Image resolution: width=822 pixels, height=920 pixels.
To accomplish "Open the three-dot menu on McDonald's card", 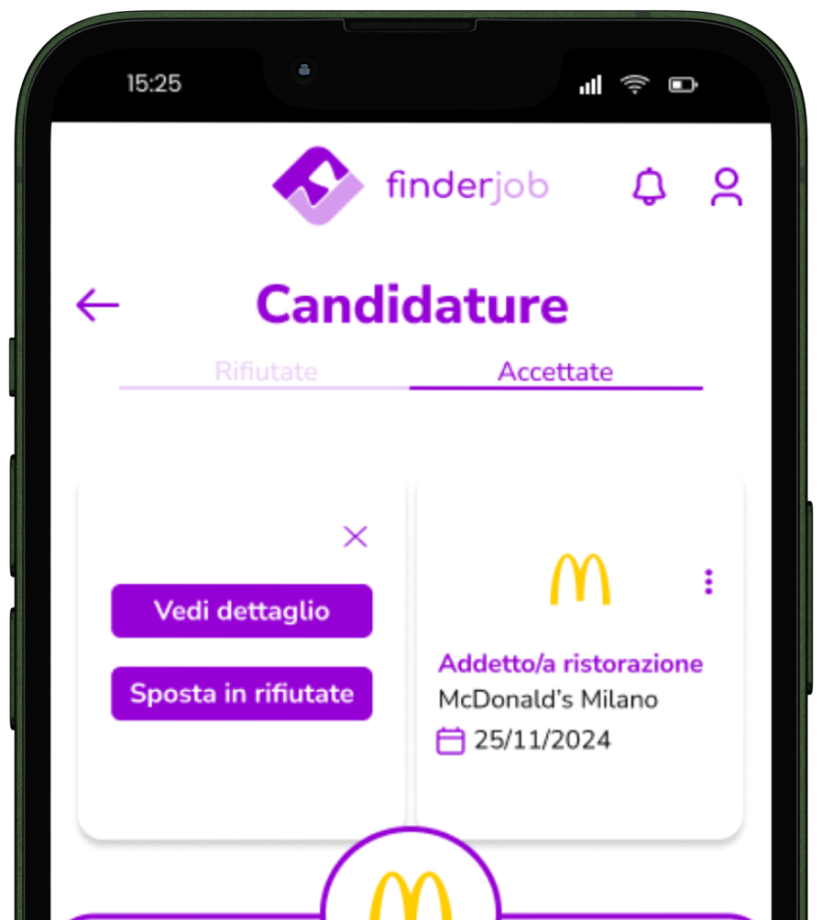I will (x=709, y=581).
